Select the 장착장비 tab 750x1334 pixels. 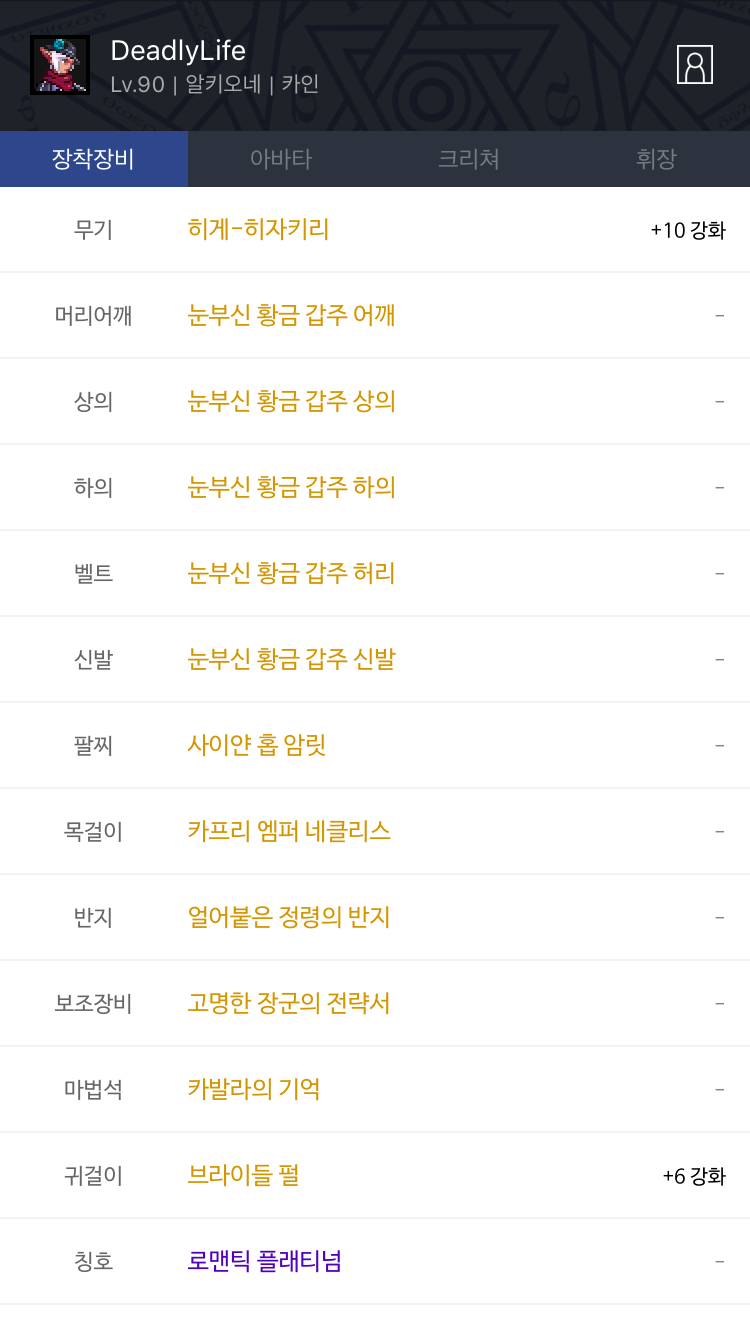(x=94, y=159)
